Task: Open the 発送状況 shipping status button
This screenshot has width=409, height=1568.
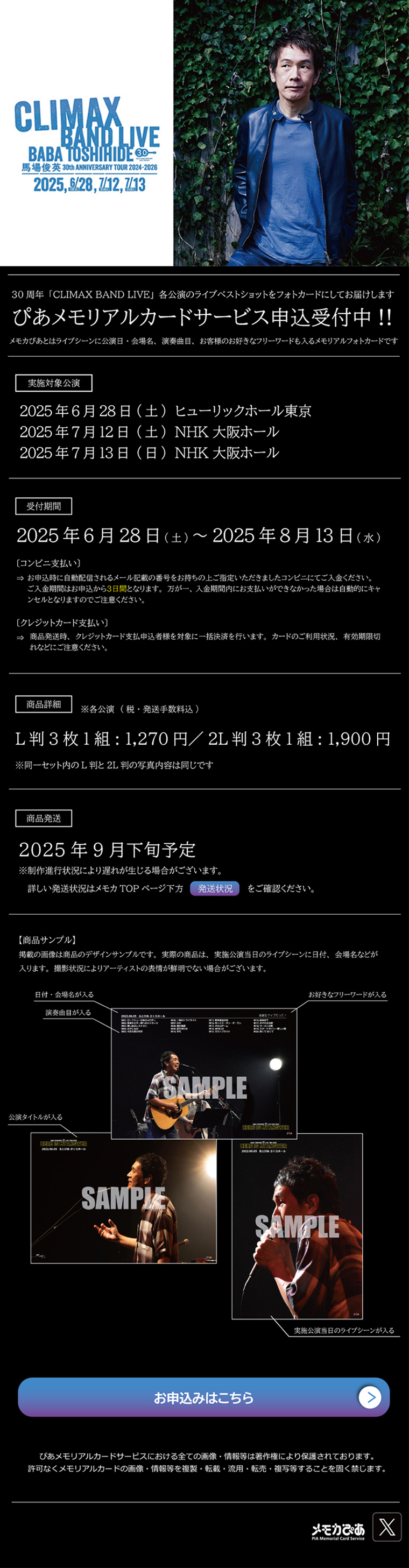Action: 215,888
